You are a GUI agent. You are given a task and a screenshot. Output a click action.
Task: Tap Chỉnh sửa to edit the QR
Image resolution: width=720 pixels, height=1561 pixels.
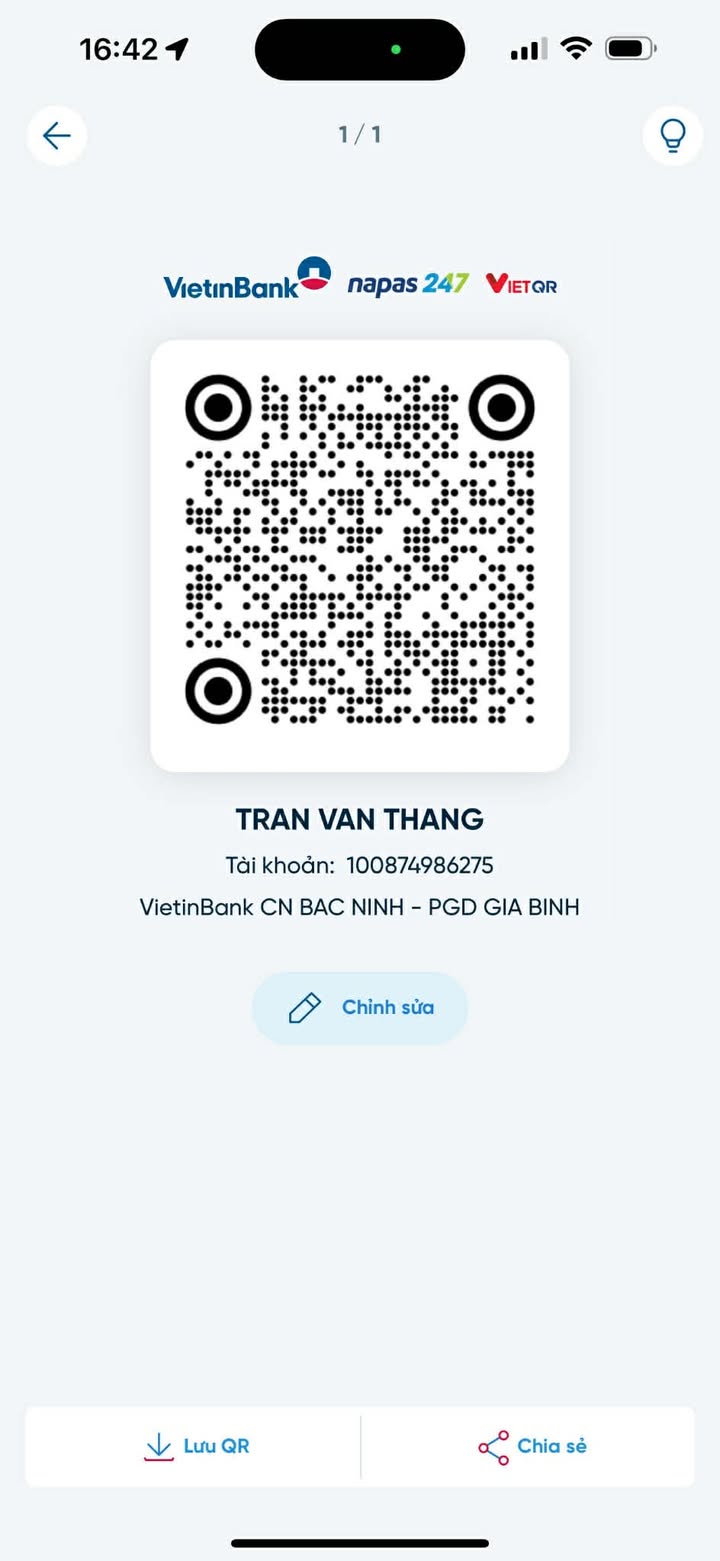(360, 1008)
